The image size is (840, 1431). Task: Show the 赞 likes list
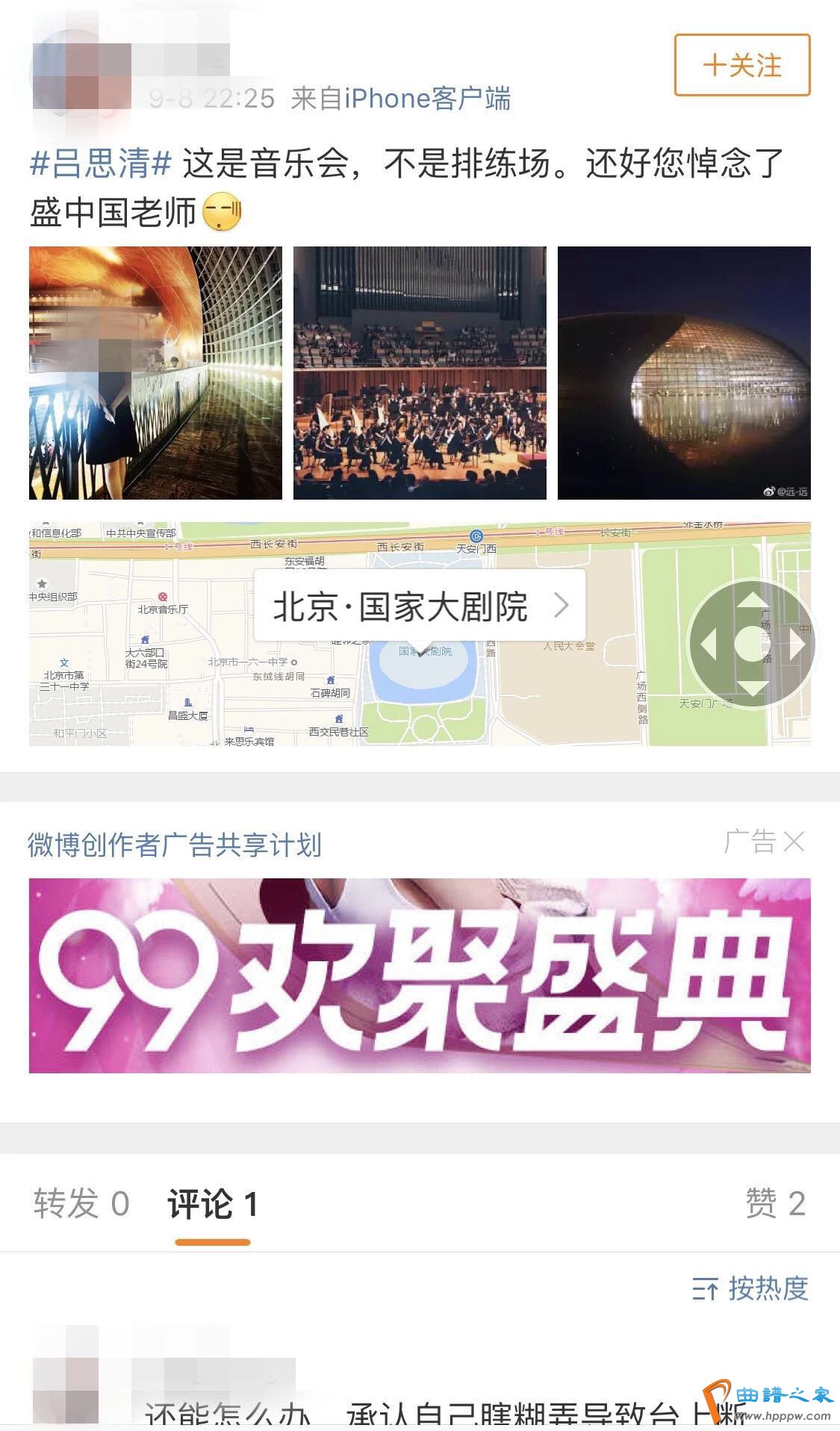pyautogui.click(x=775, y=1203)
